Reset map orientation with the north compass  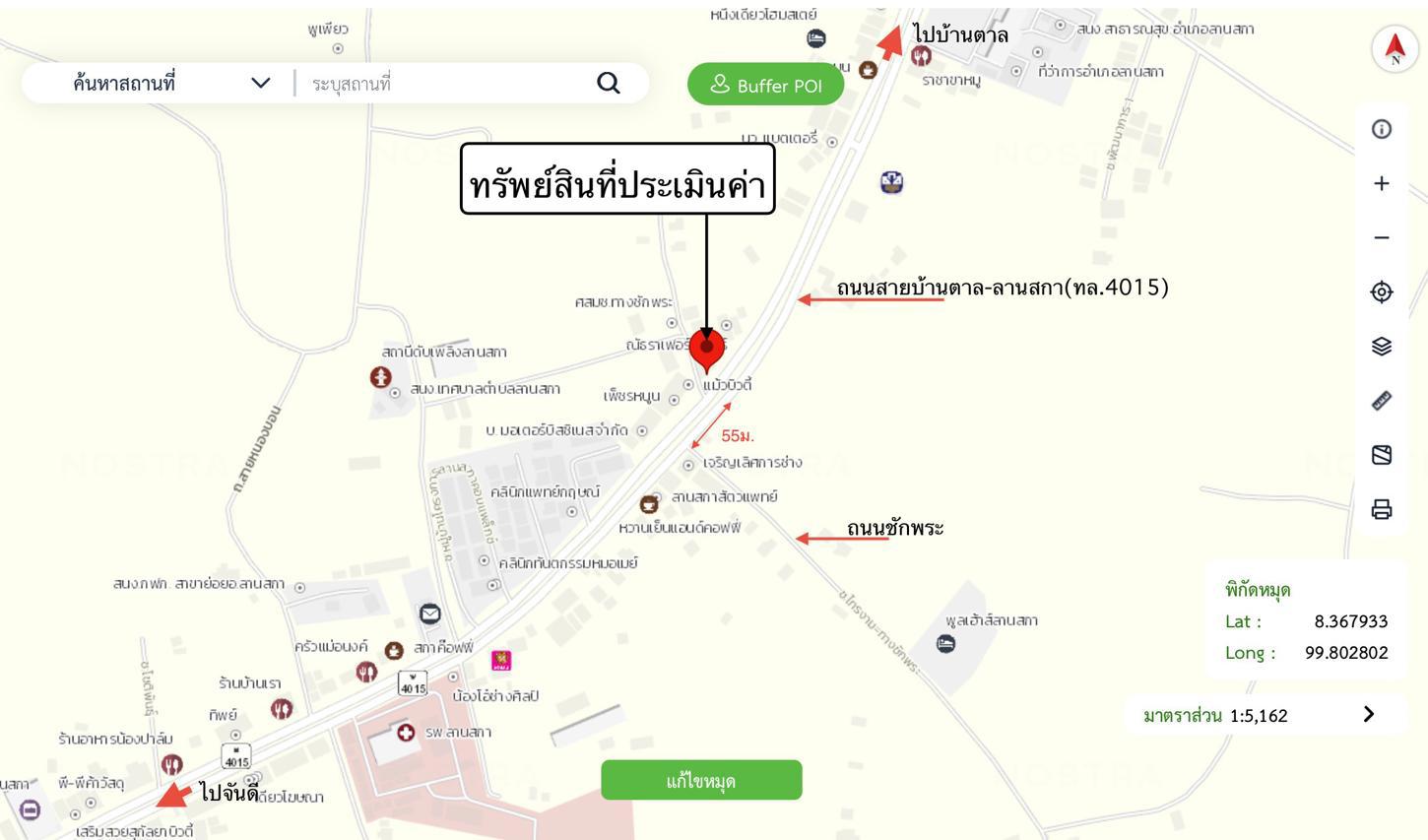(1395, 48)
